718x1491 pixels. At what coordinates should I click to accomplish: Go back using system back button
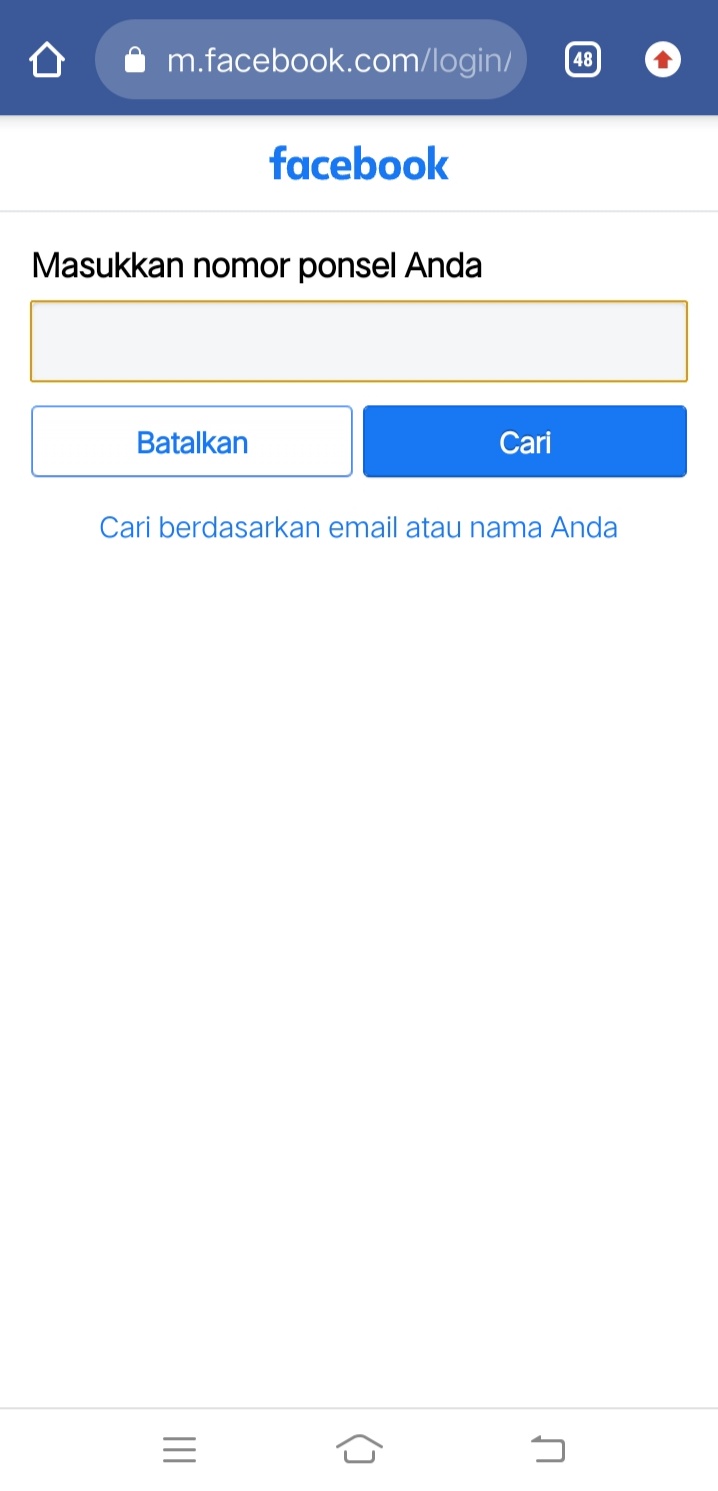(548, 1449)
